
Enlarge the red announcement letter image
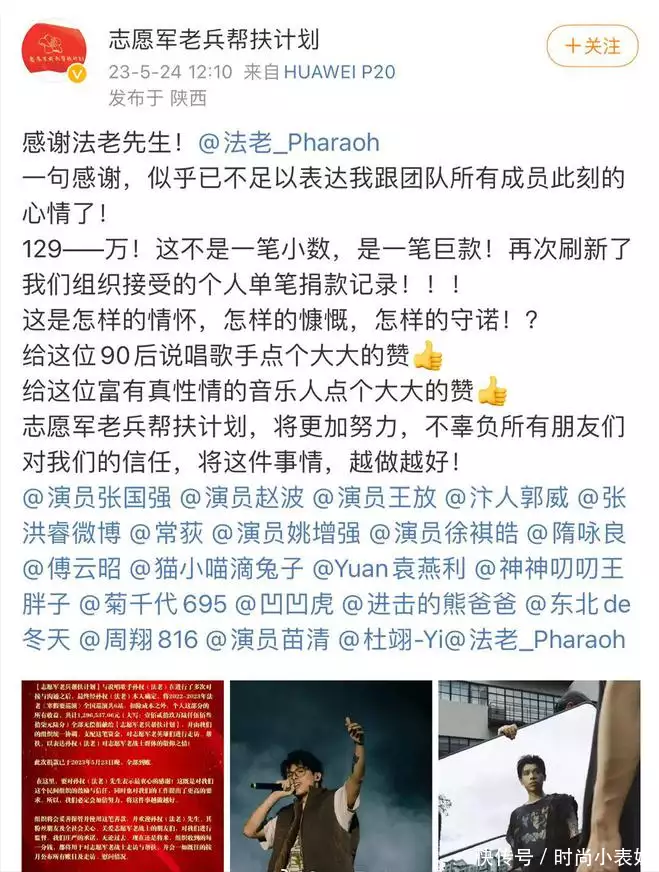pyautogui.click(x=119, y=775)
